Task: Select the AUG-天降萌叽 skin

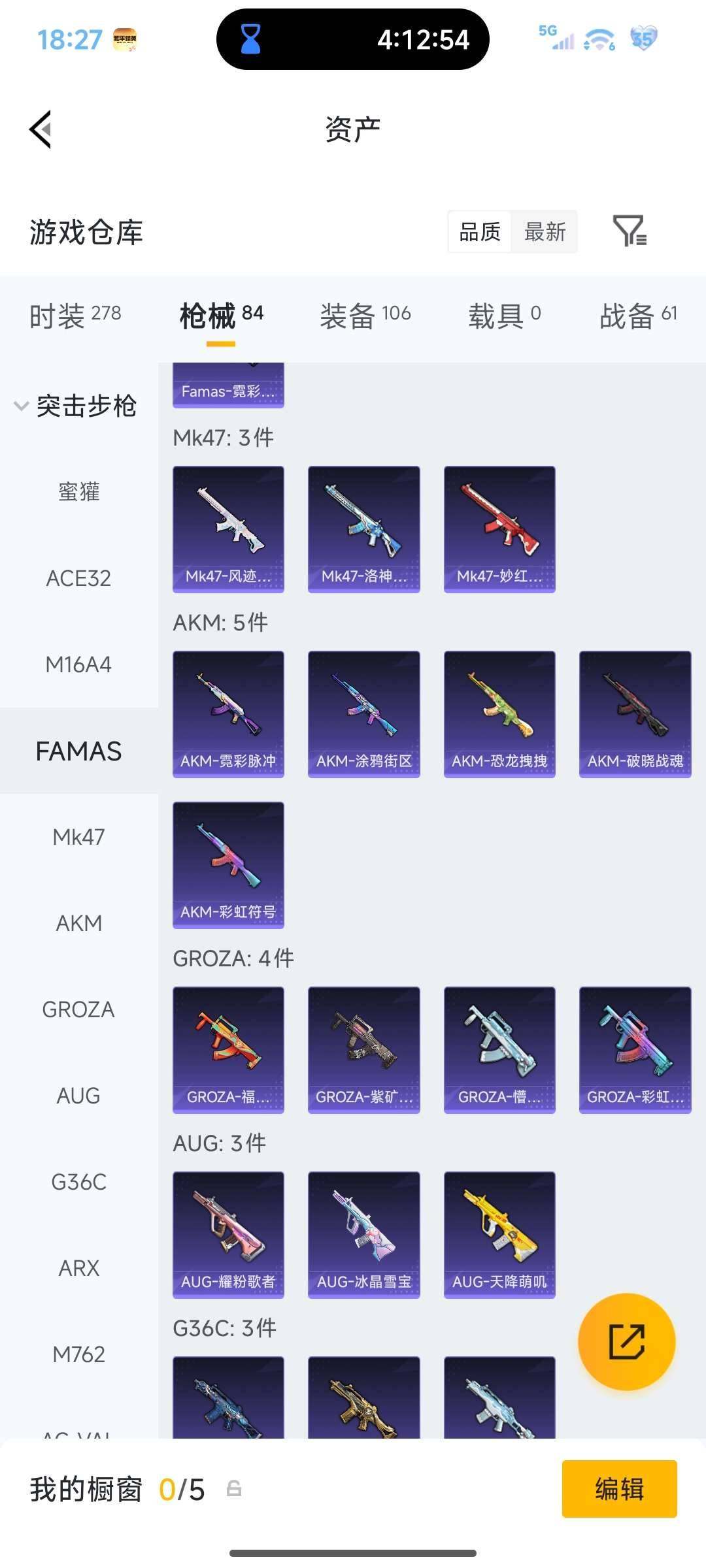Action: (499, 1233)
